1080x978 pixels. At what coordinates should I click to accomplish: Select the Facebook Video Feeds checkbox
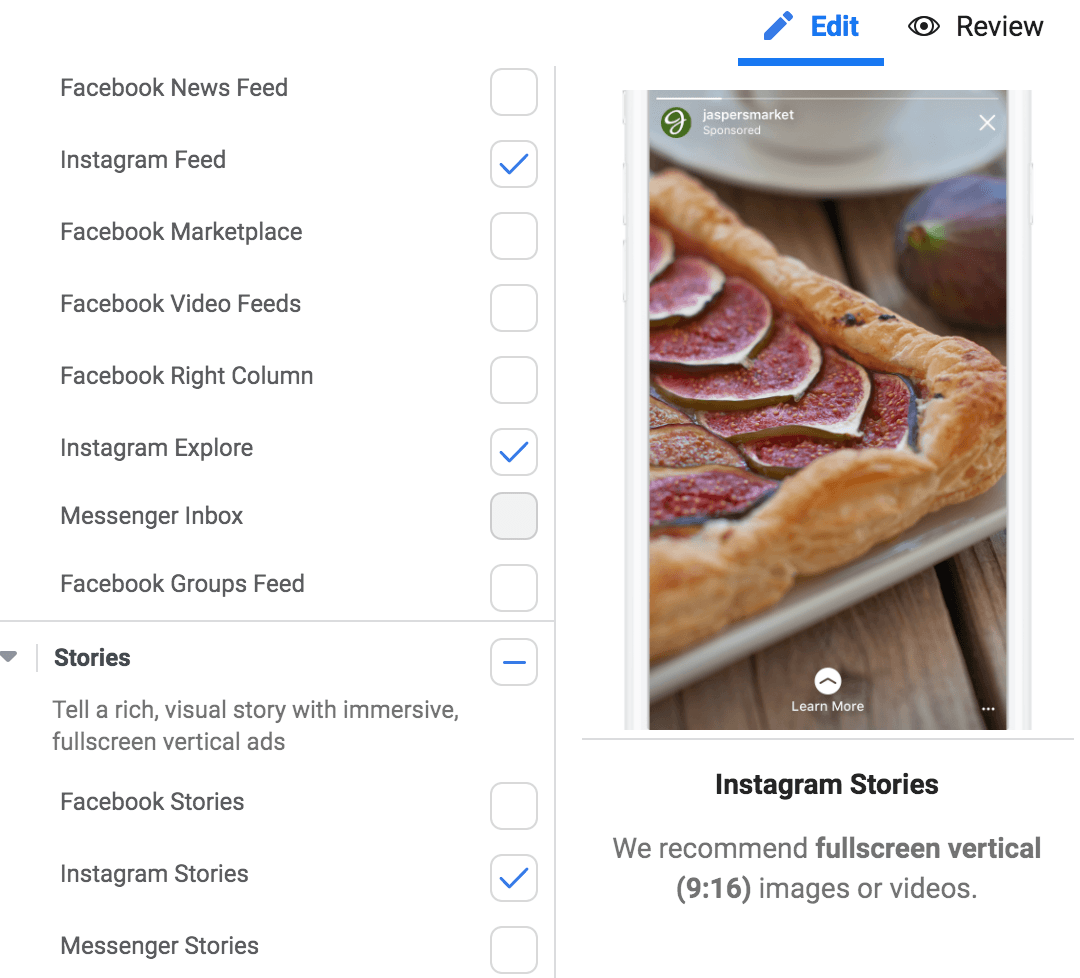[514, 308]
